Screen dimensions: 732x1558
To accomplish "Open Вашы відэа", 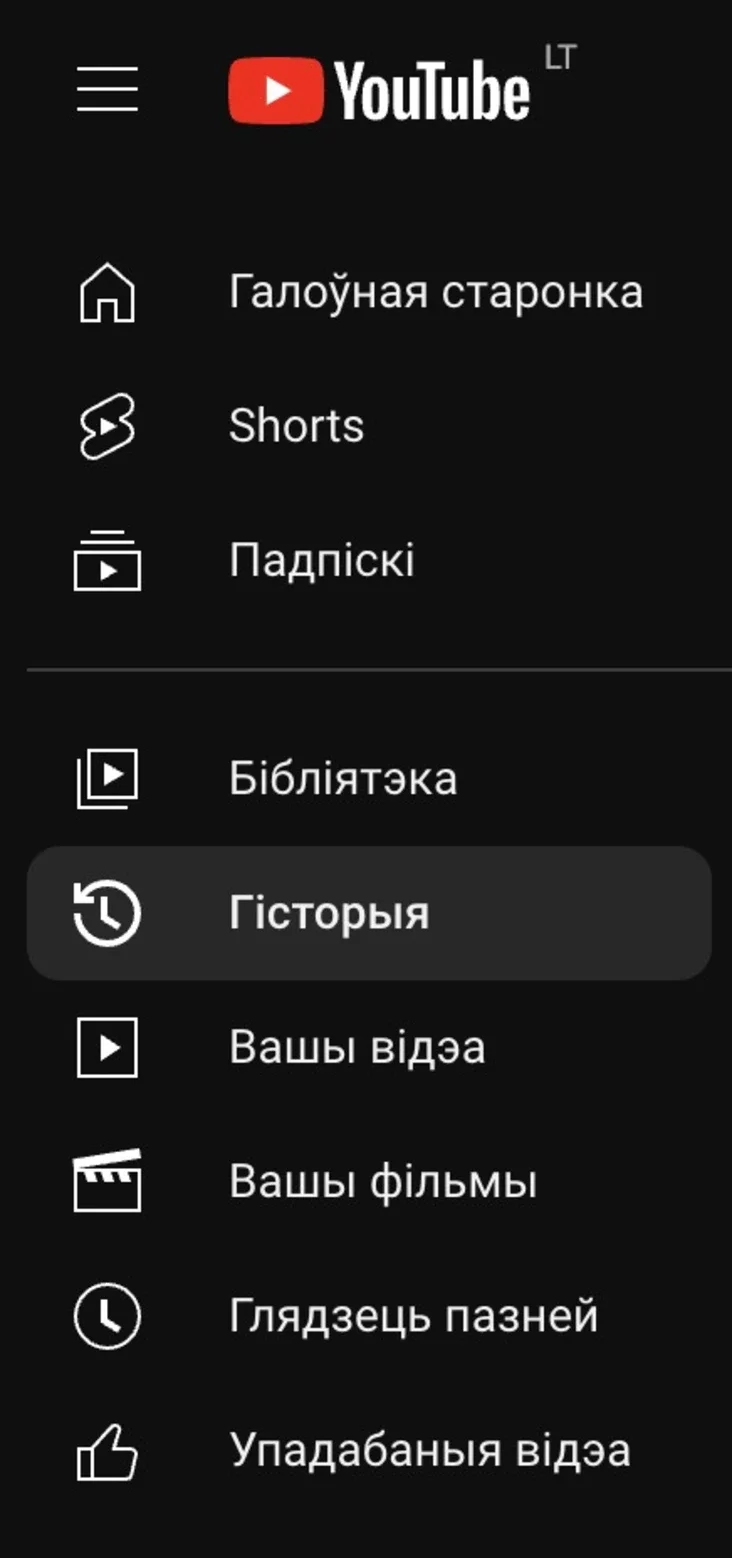I will coord(369,1048).
